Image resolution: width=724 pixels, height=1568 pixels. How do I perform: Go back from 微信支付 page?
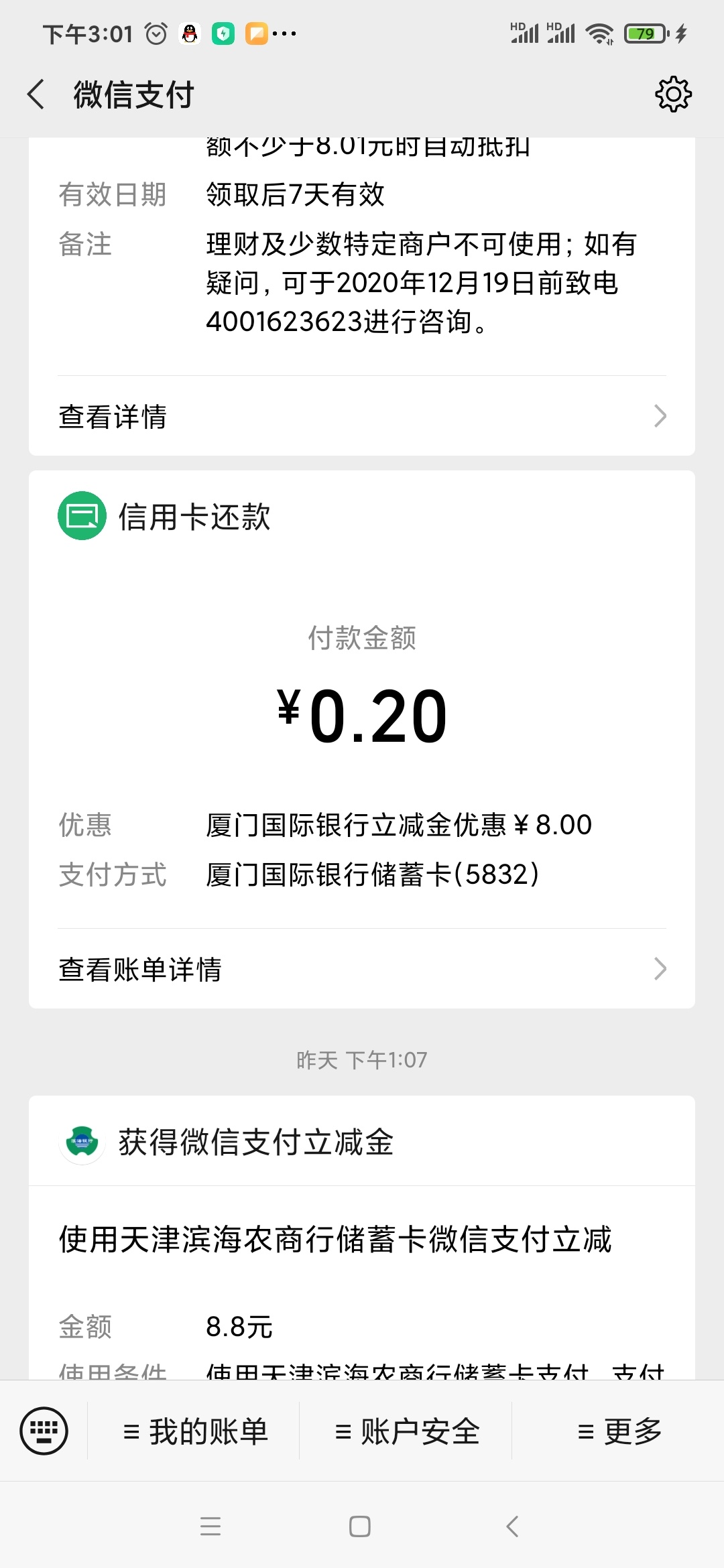point(36,94)
